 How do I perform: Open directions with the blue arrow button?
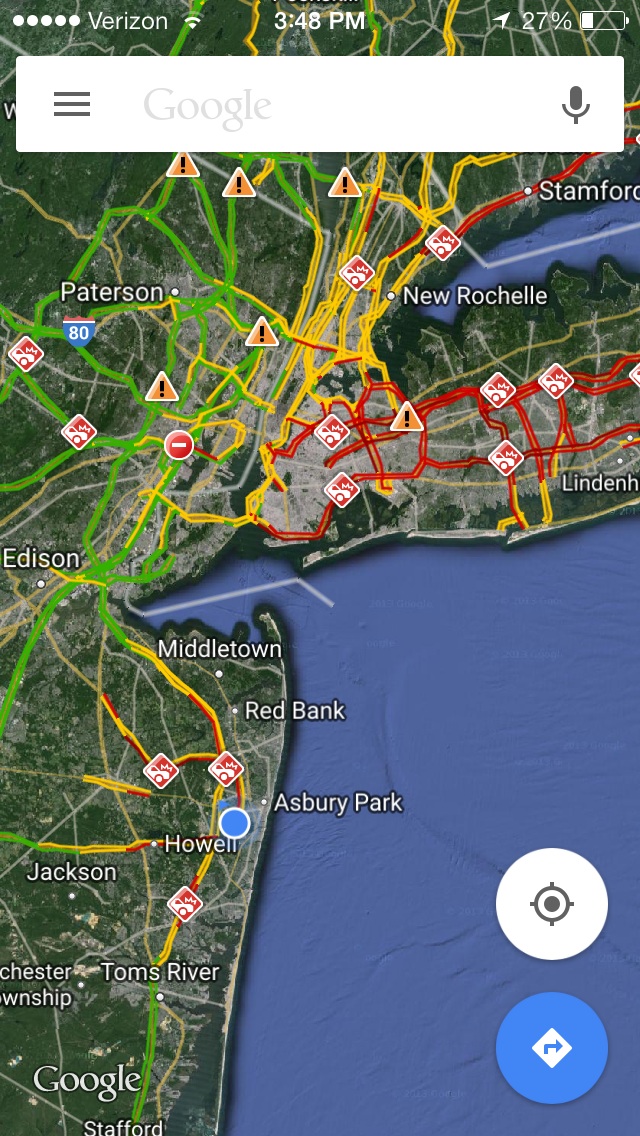coord(552,1048)
